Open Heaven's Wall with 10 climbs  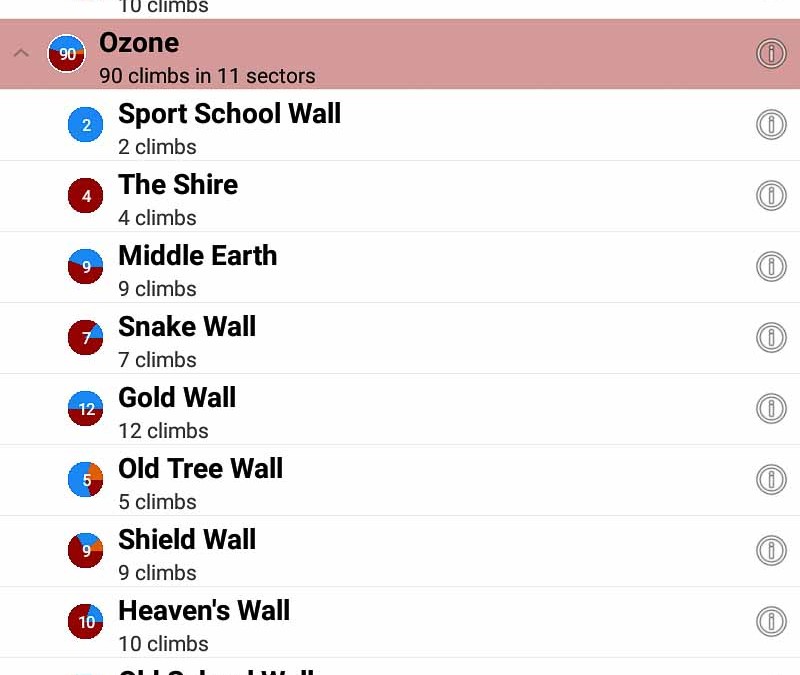[x=204, y=623]
